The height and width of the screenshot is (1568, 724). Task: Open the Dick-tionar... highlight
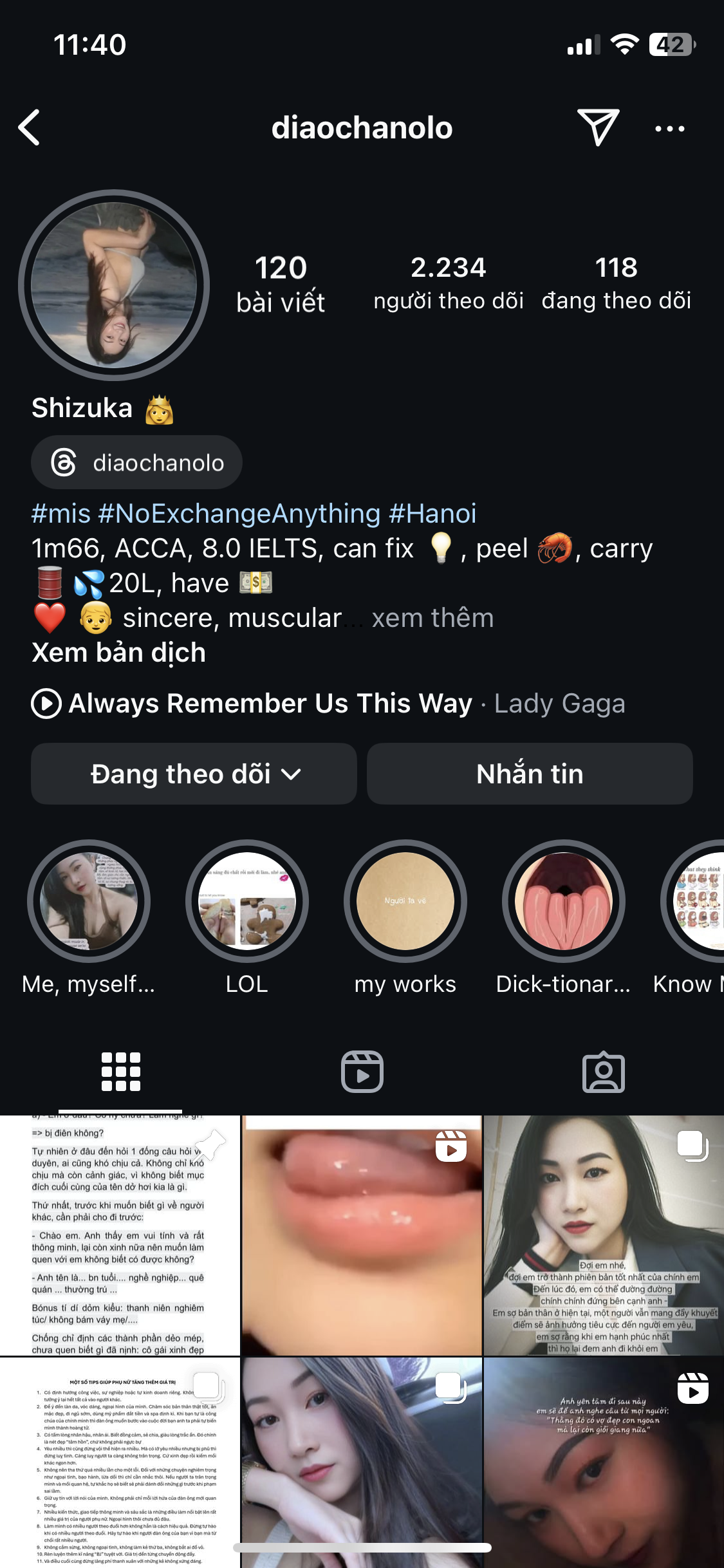tap(564, 901)
